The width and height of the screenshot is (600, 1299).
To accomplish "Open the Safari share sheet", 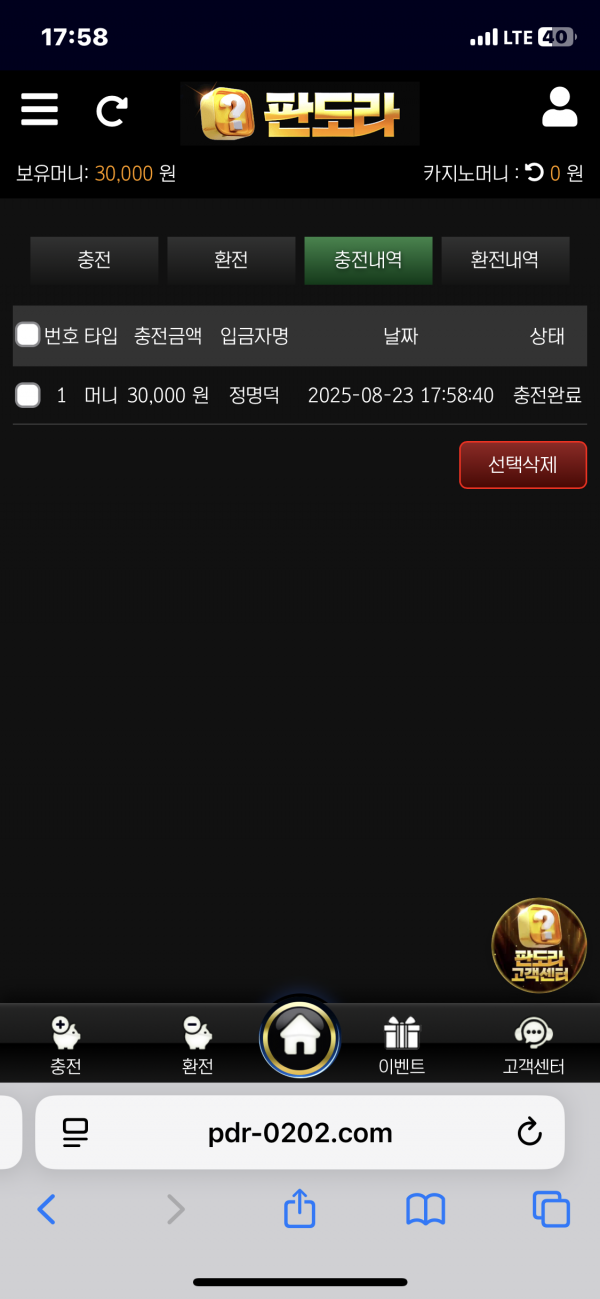I will click(x=300, y=1210).
